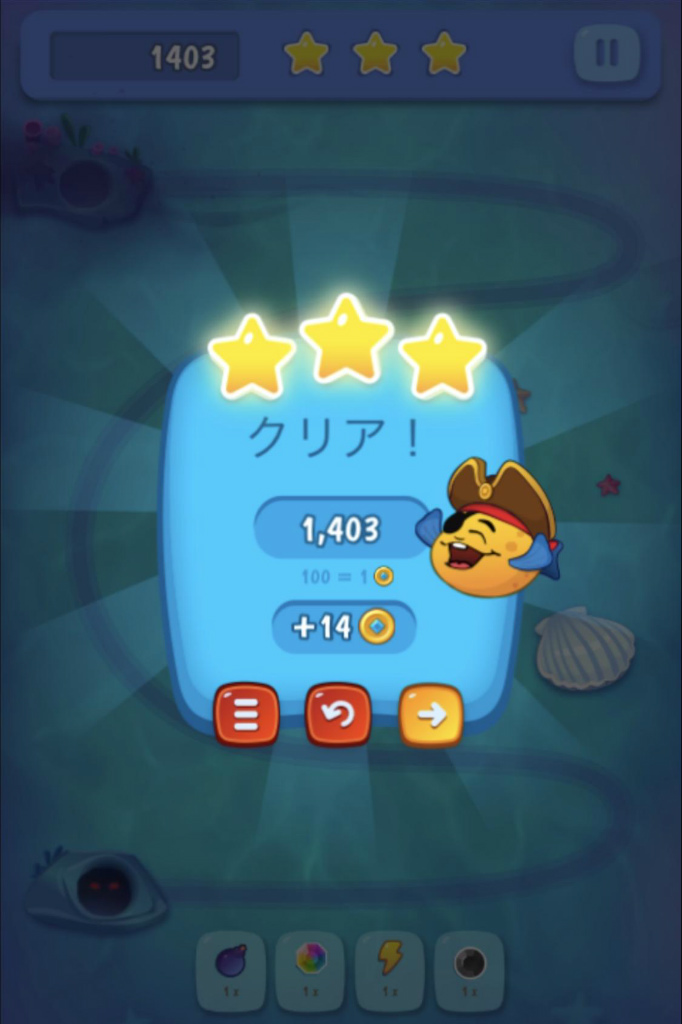Activate the lightning bolt power-up
This screenshot has height=1024, width=682.
pos(390,968)
